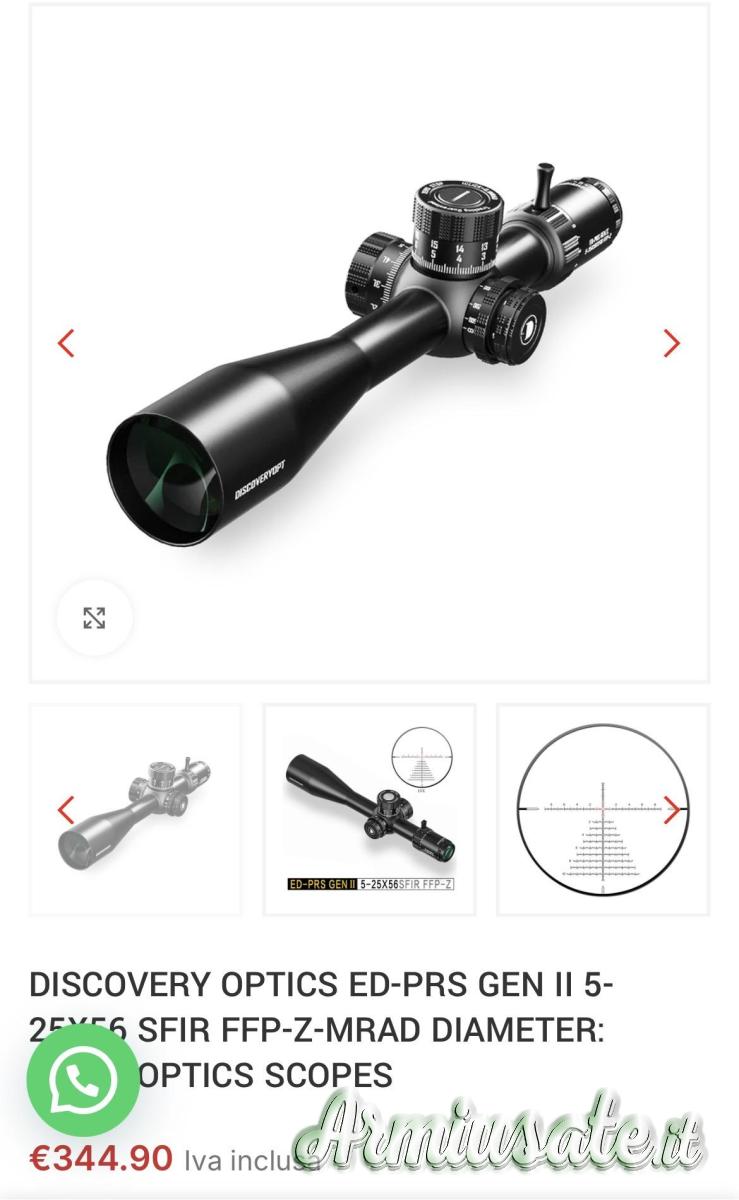Expand the product image to fullscreen
The width and height of the screenshot is (739, 1200).
(x=94, y=618)
